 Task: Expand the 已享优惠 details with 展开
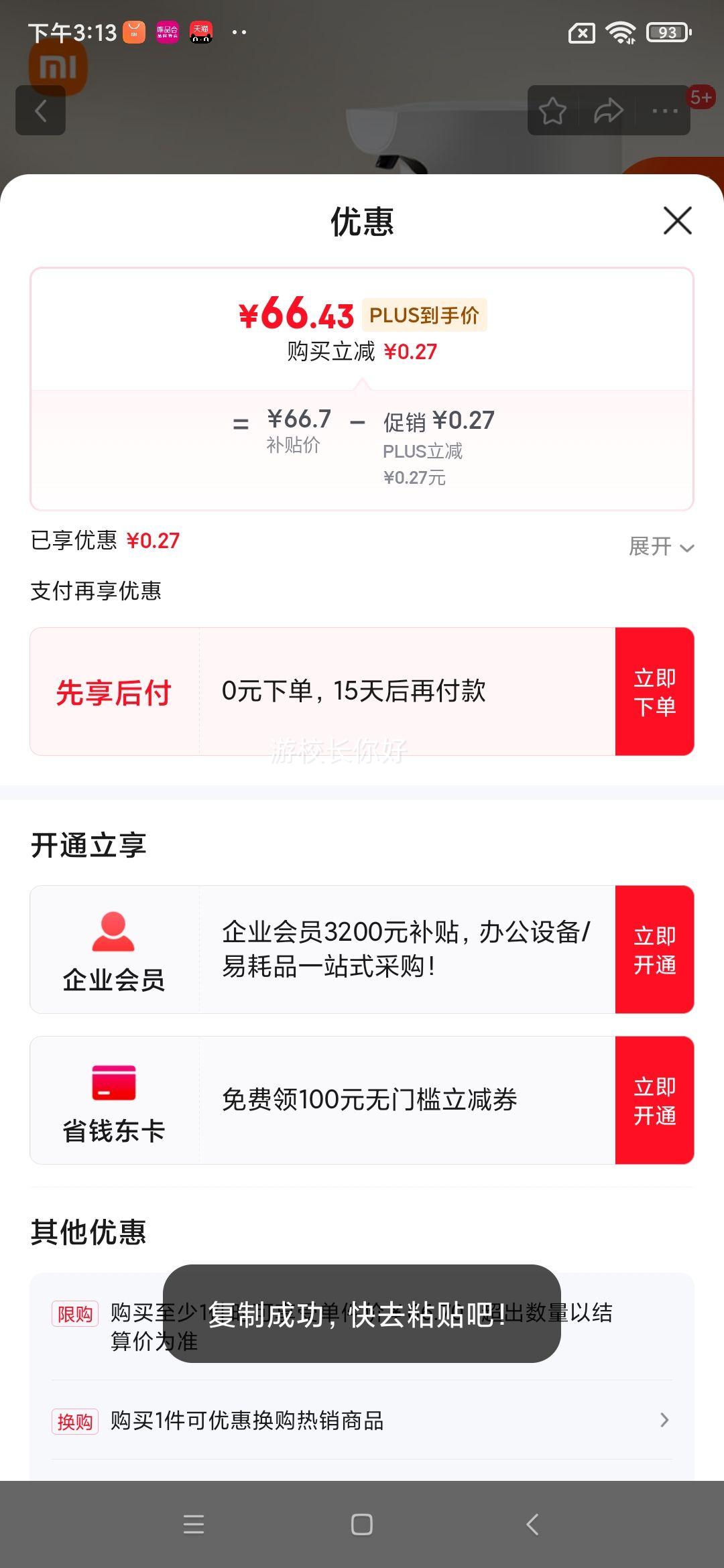click(661, 547)
